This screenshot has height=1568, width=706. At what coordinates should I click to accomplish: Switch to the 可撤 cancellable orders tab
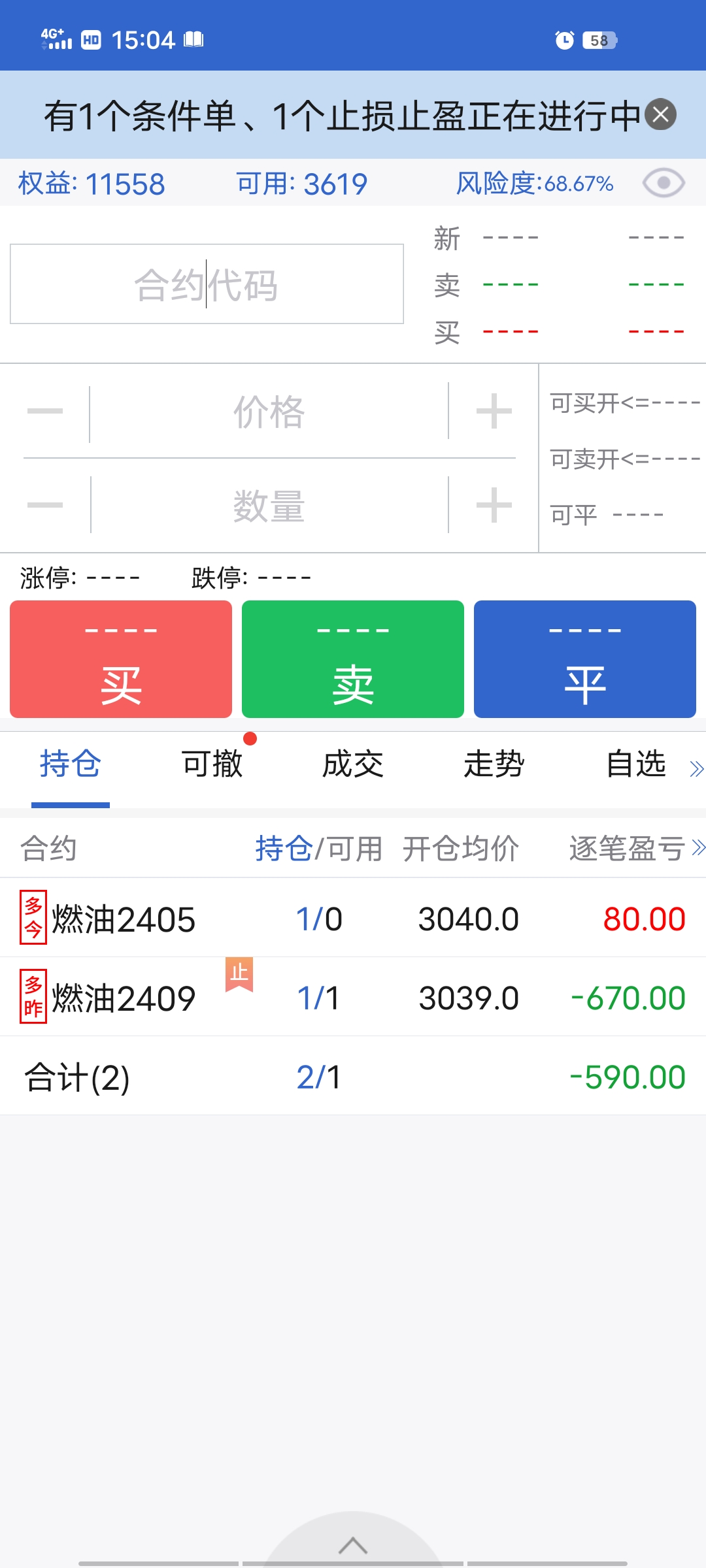pos(212,764)
